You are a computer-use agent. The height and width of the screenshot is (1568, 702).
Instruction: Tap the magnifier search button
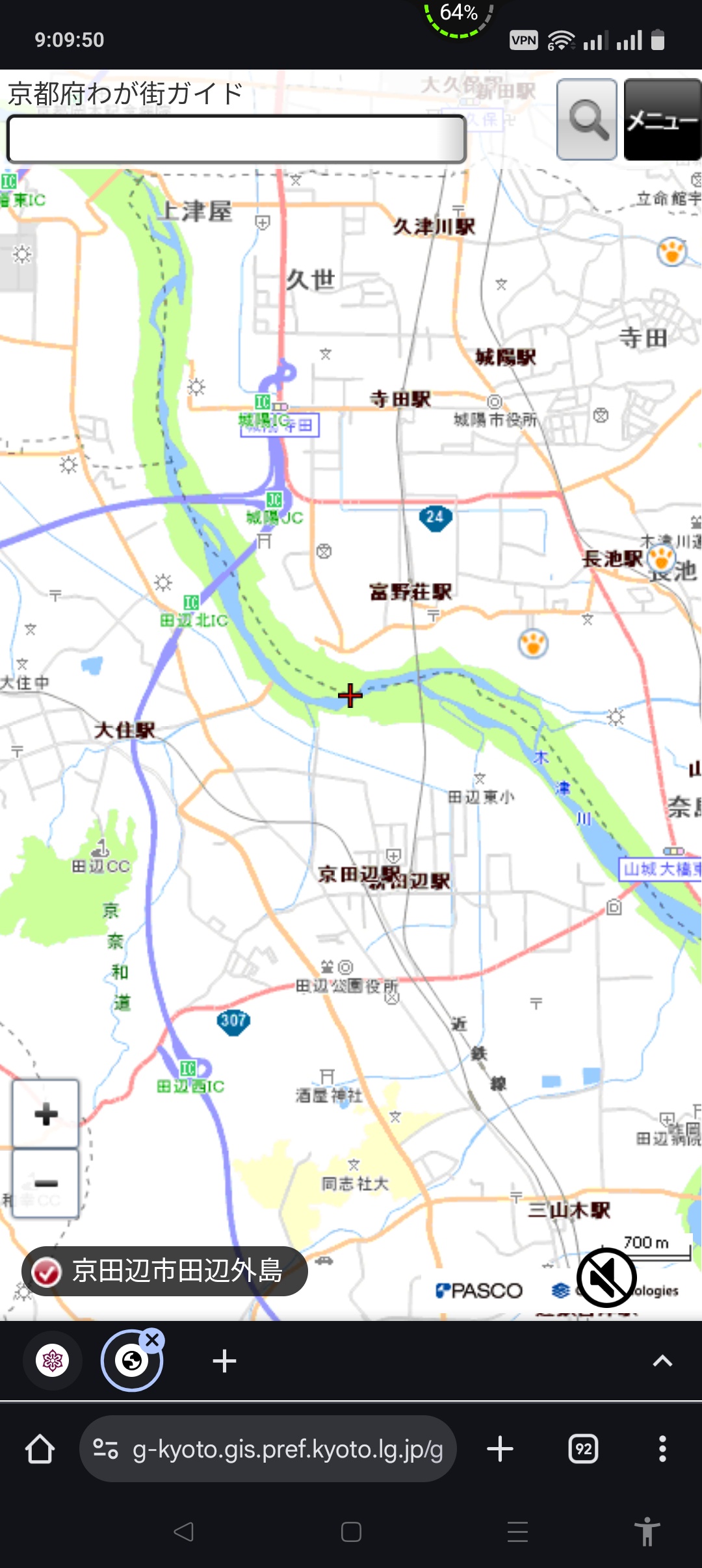(x=587, y=120)
